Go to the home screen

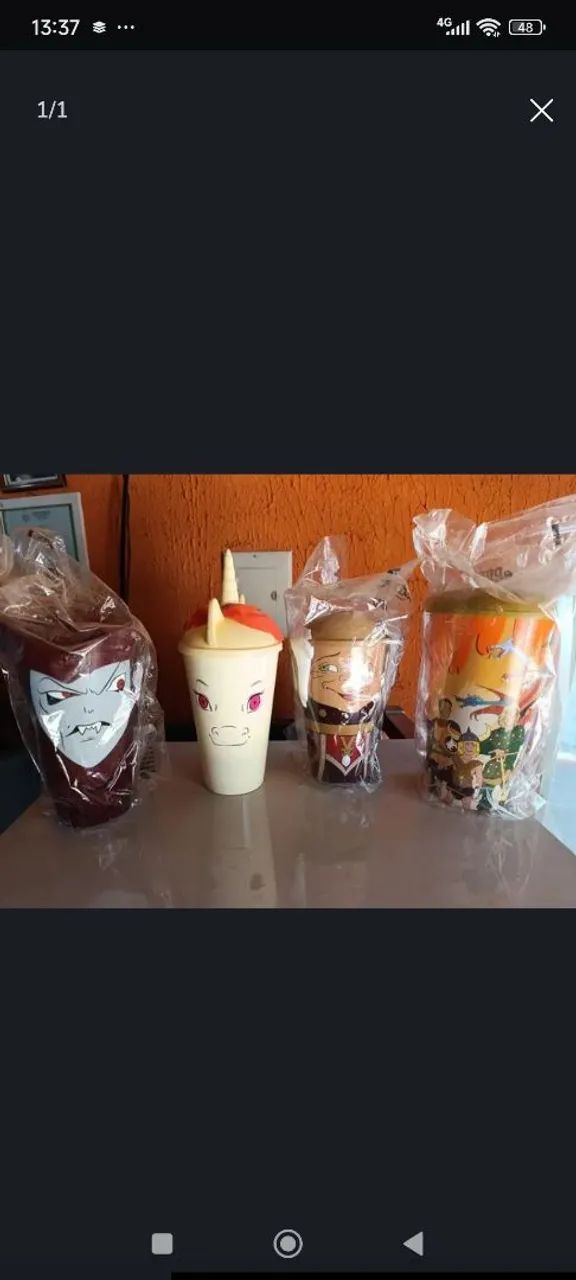tap(288, 1243)
